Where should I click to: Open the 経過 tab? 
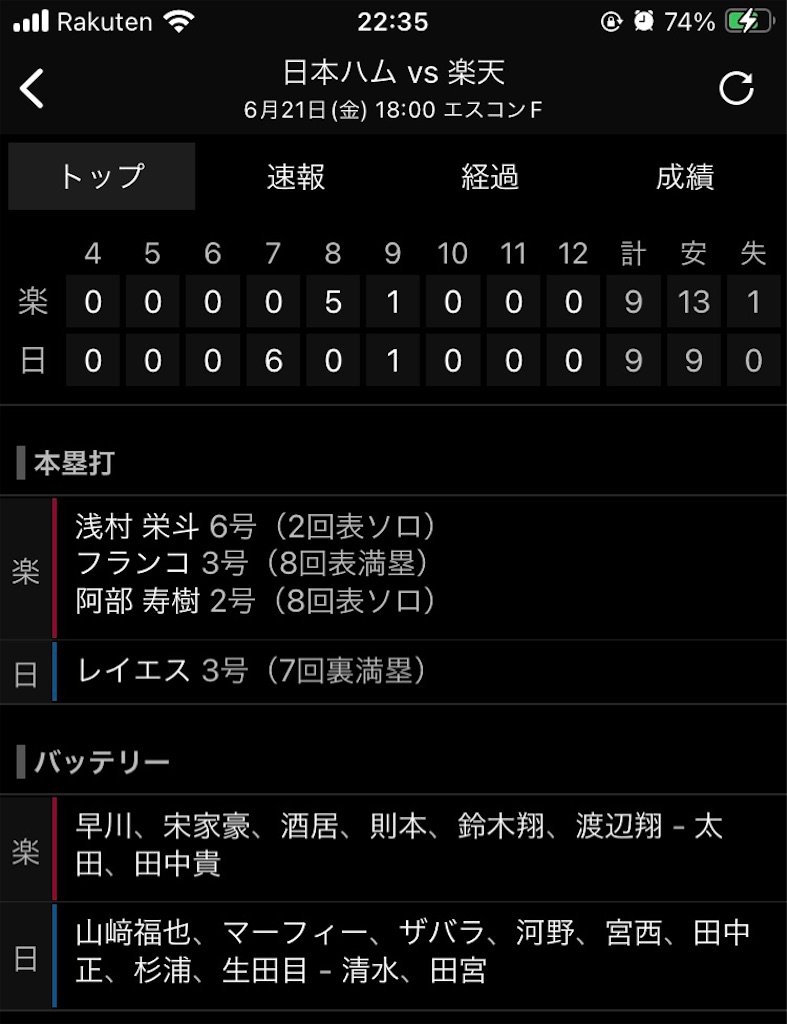tap(490, 177)
